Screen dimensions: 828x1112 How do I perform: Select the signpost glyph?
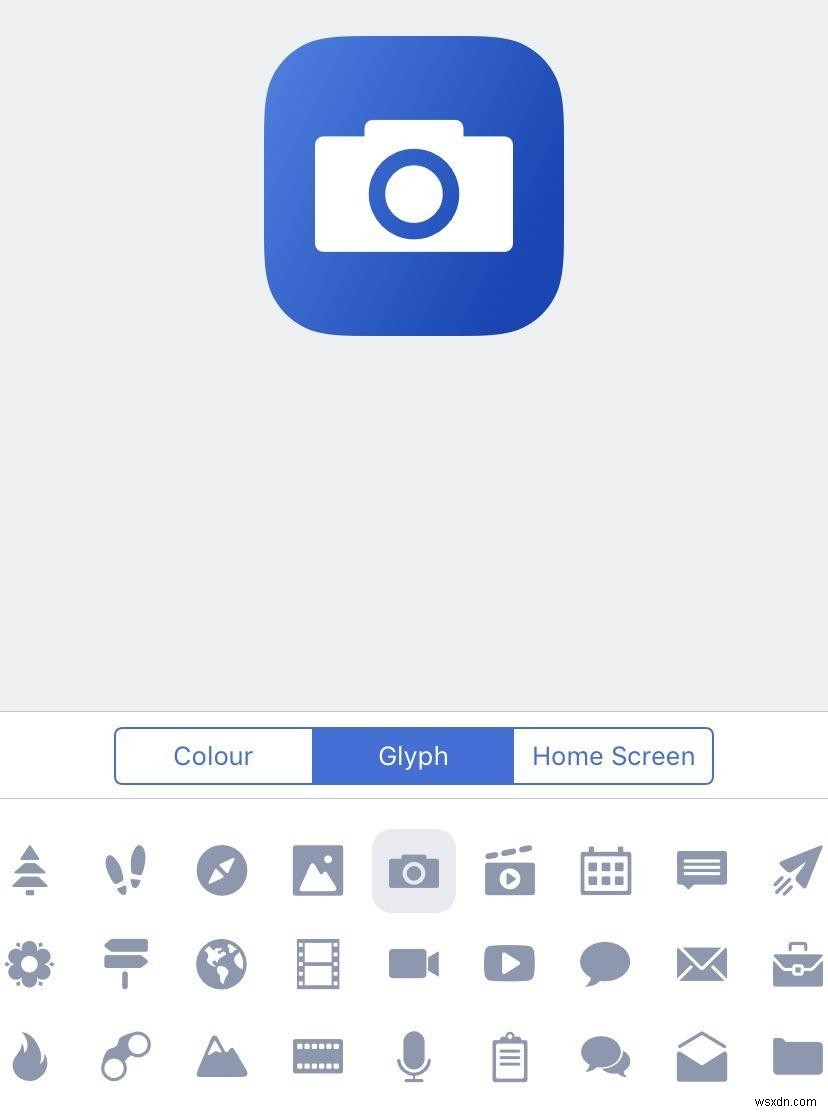[125, 964]
